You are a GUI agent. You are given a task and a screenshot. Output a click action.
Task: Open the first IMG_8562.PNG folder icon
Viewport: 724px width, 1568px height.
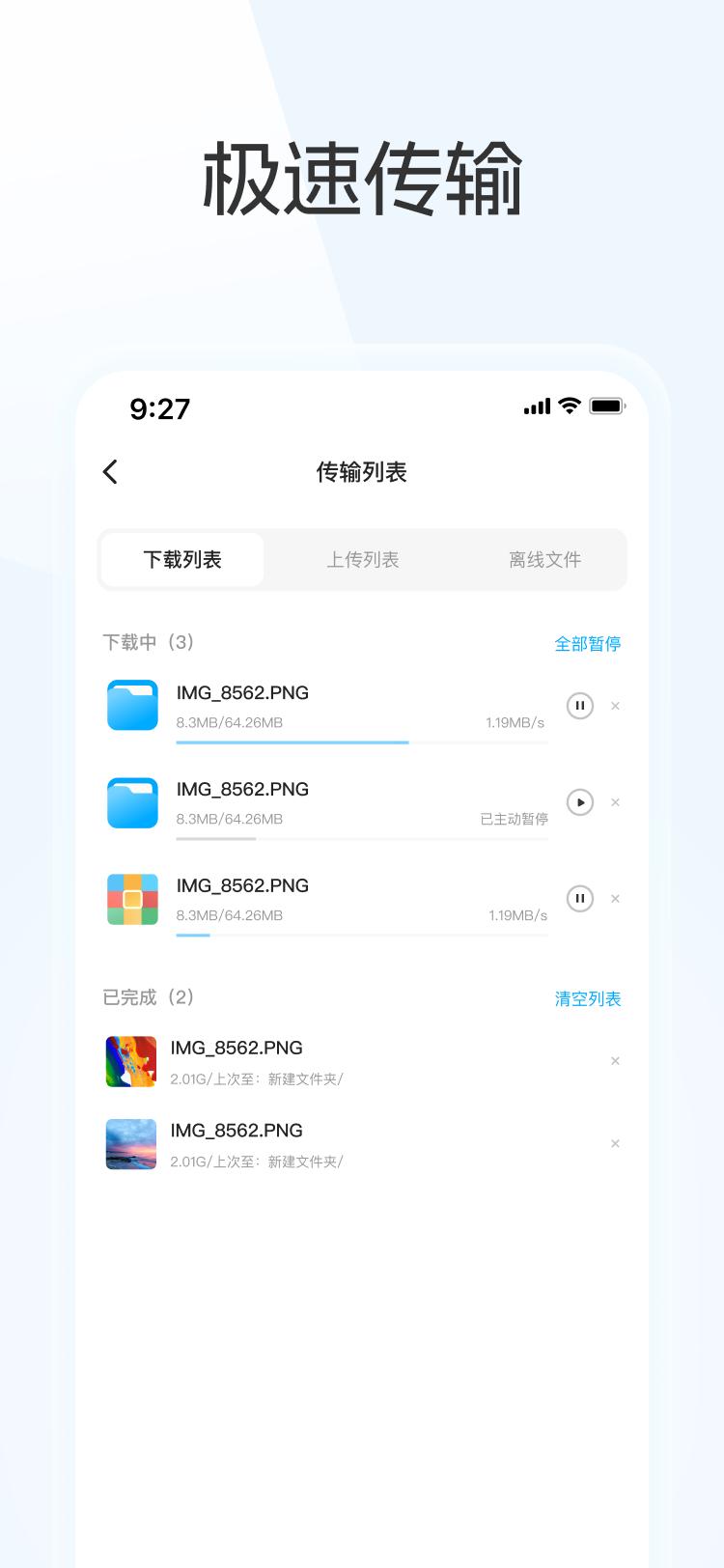coord(132,706)
